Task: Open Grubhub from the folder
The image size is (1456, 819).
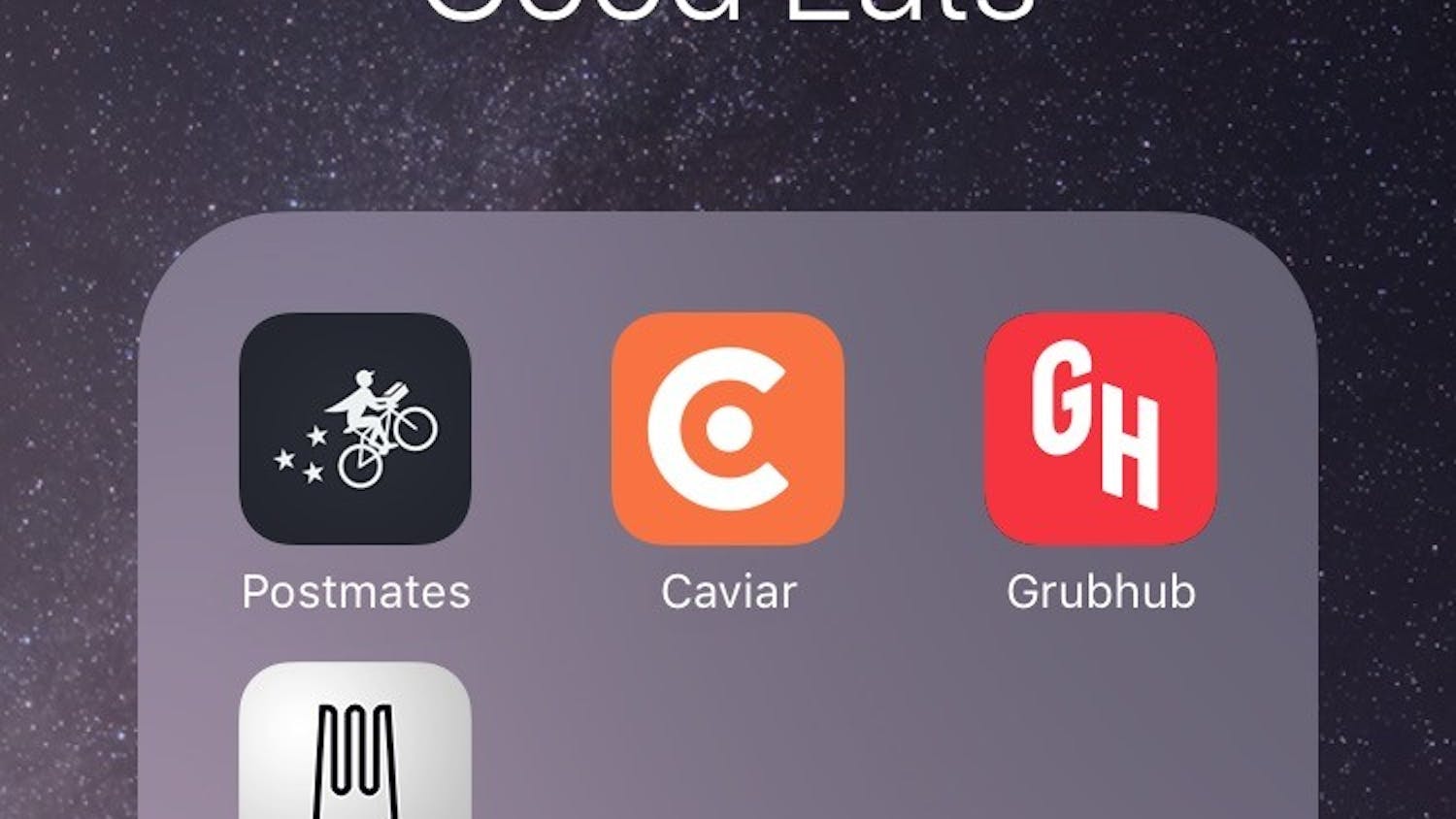Action: [x=1101, y=428]
